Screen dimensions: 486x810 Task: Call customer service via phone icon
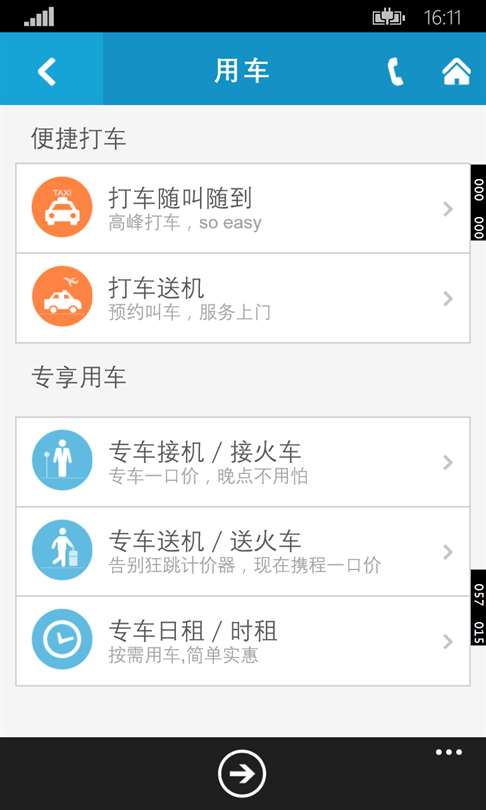395,72
